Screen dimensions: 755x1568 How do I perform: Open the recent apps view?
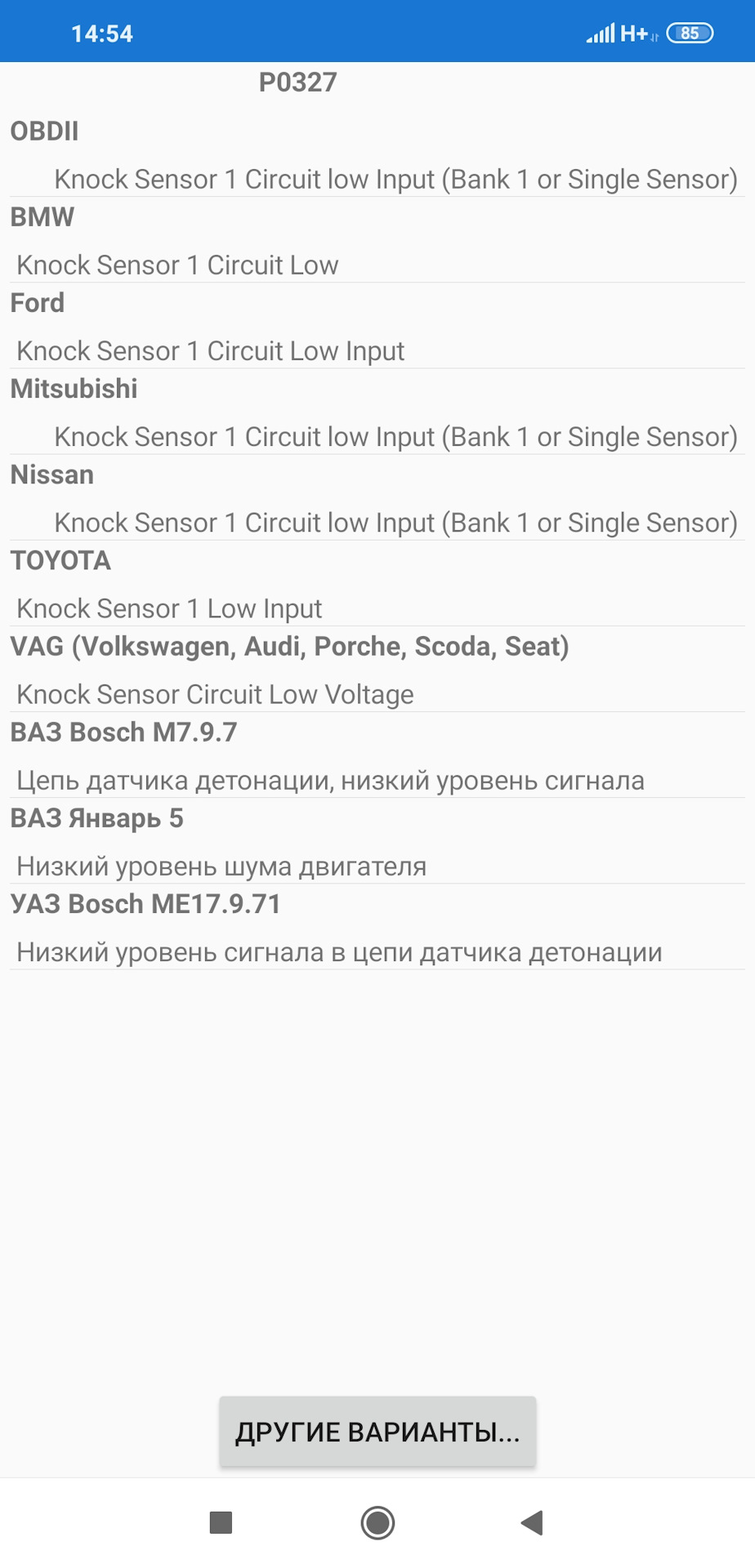tap(221, 1522)
